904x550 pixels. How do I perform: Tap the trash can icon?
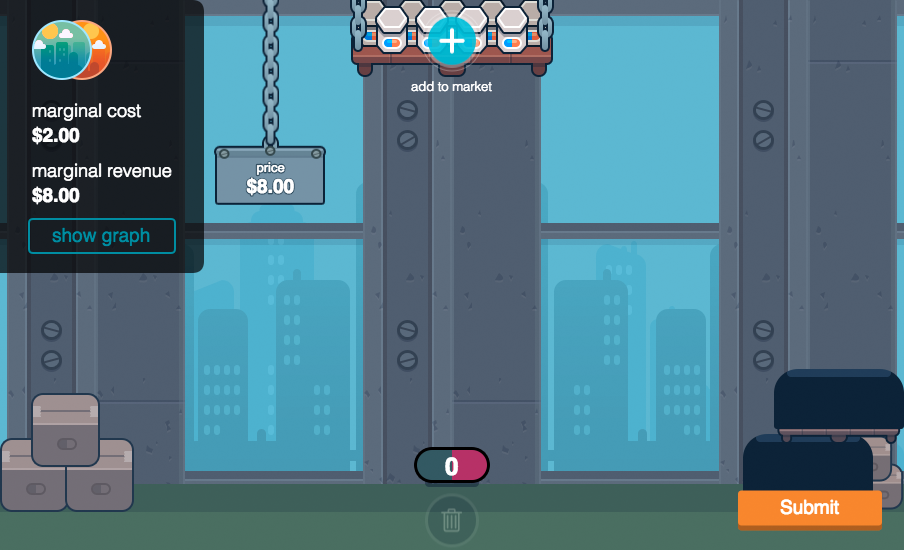click(x=451, y=520)
